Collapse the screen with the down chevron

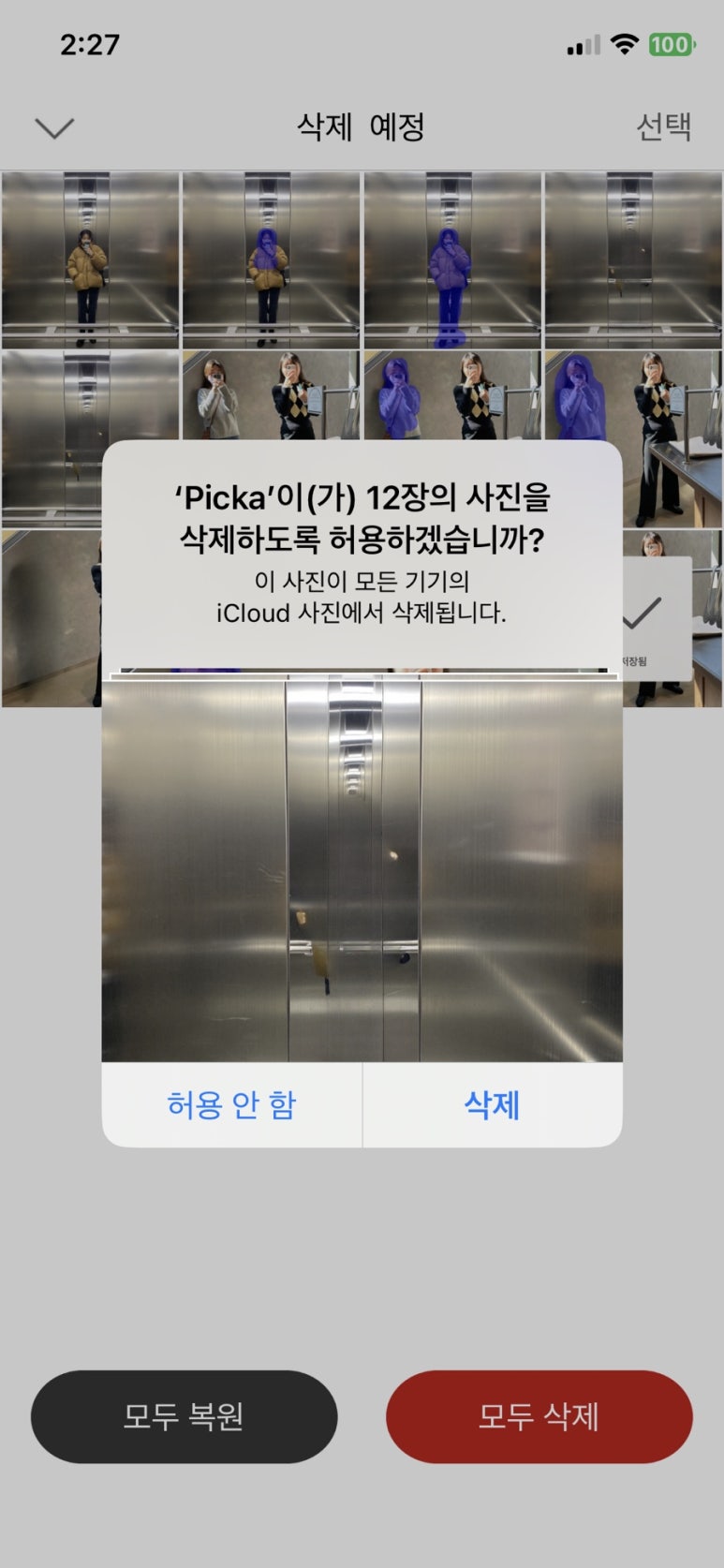(54, 128)
